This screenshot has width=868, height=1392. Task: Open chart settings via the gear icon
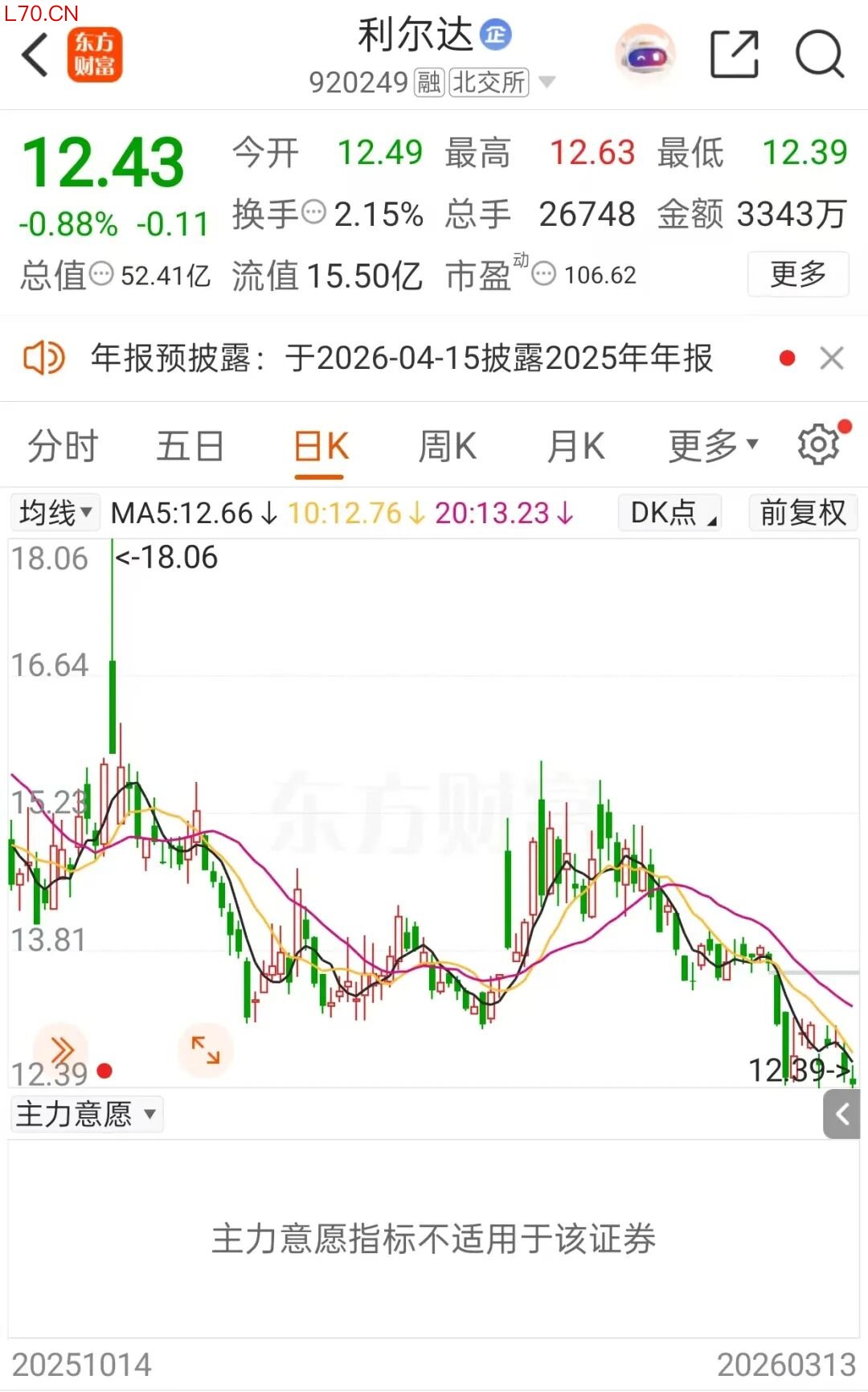(818, 444)
